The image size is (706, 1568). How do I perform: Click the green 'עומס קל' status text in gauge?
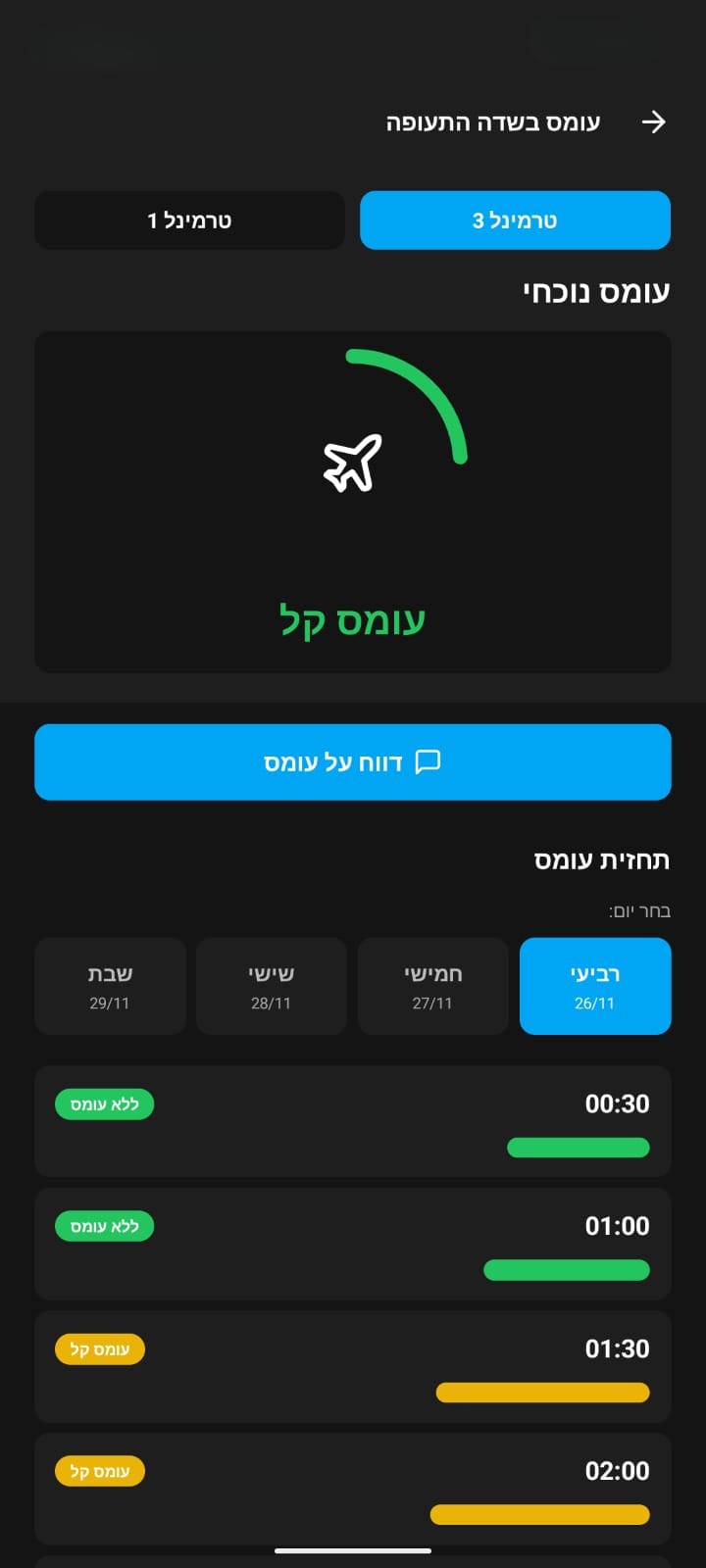tap(353, 618)
